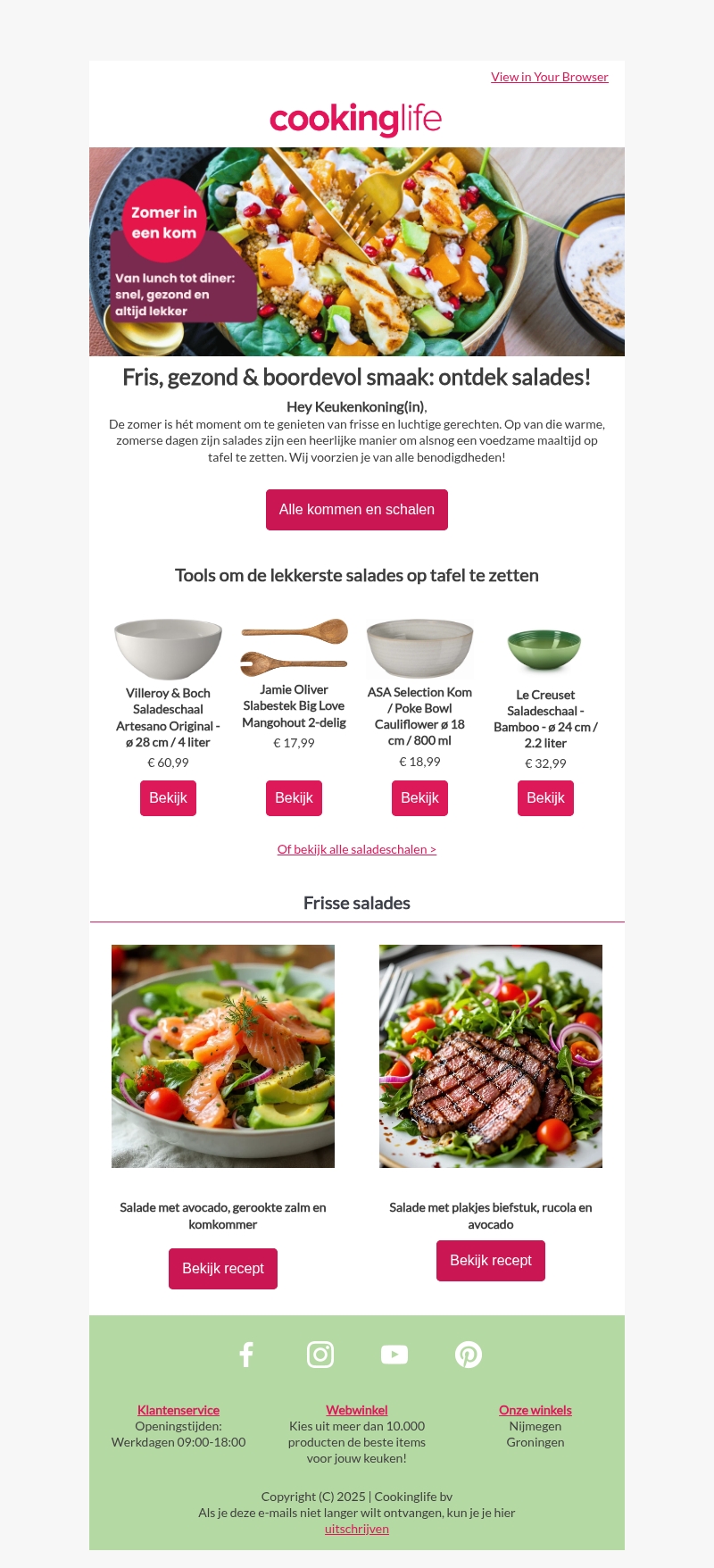Open the Instagram icon in the footer

[320, 1355]
